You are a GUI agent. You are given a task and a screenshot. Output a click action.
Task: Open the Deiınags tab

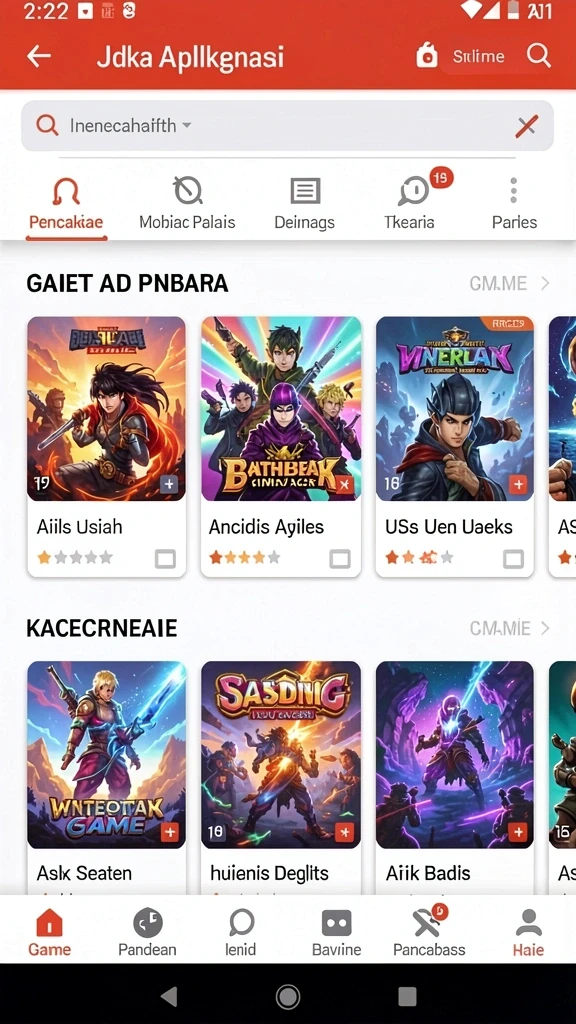pos(304,204)
